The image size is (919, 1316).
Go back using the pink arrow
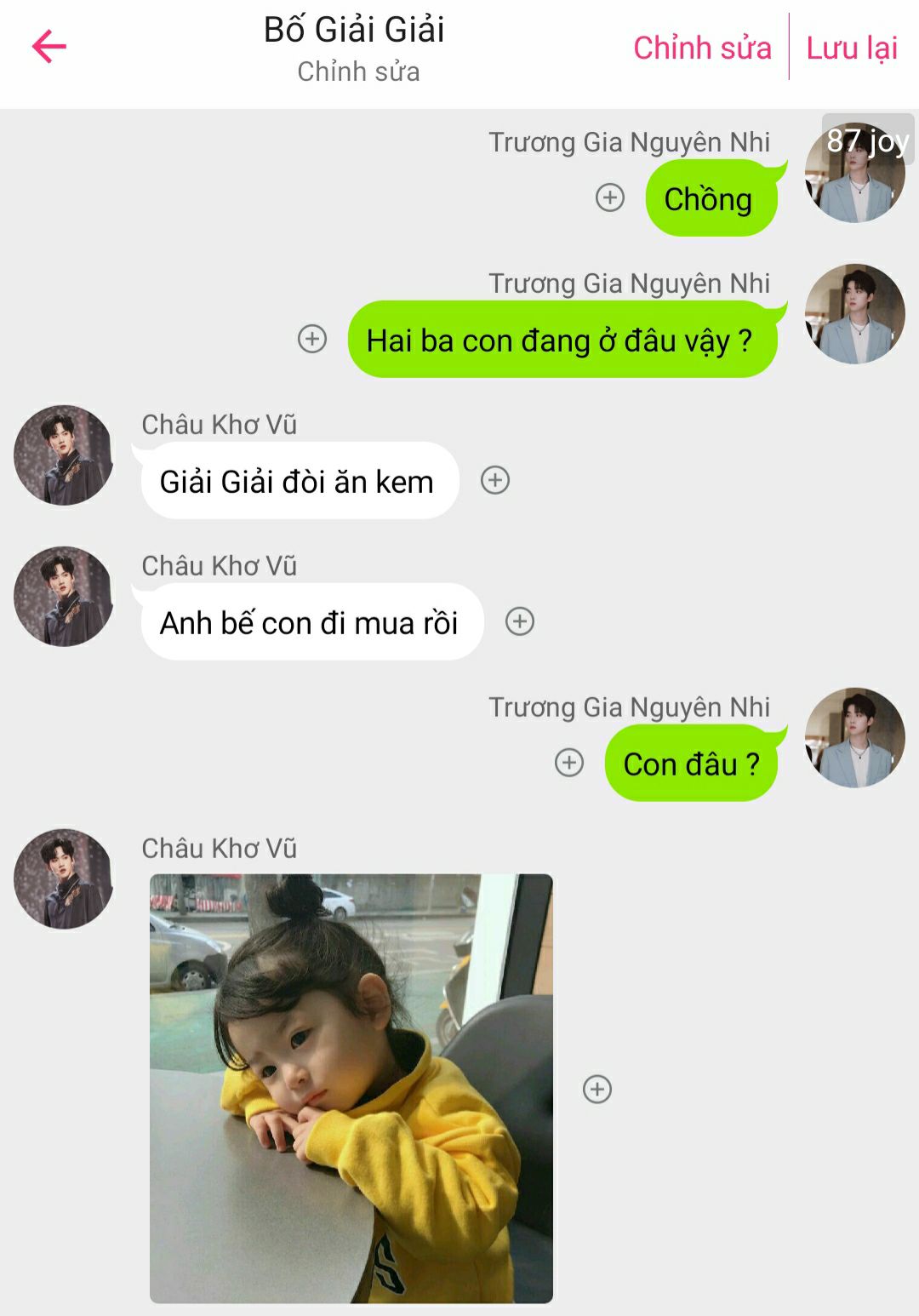[x=49, y=47]
